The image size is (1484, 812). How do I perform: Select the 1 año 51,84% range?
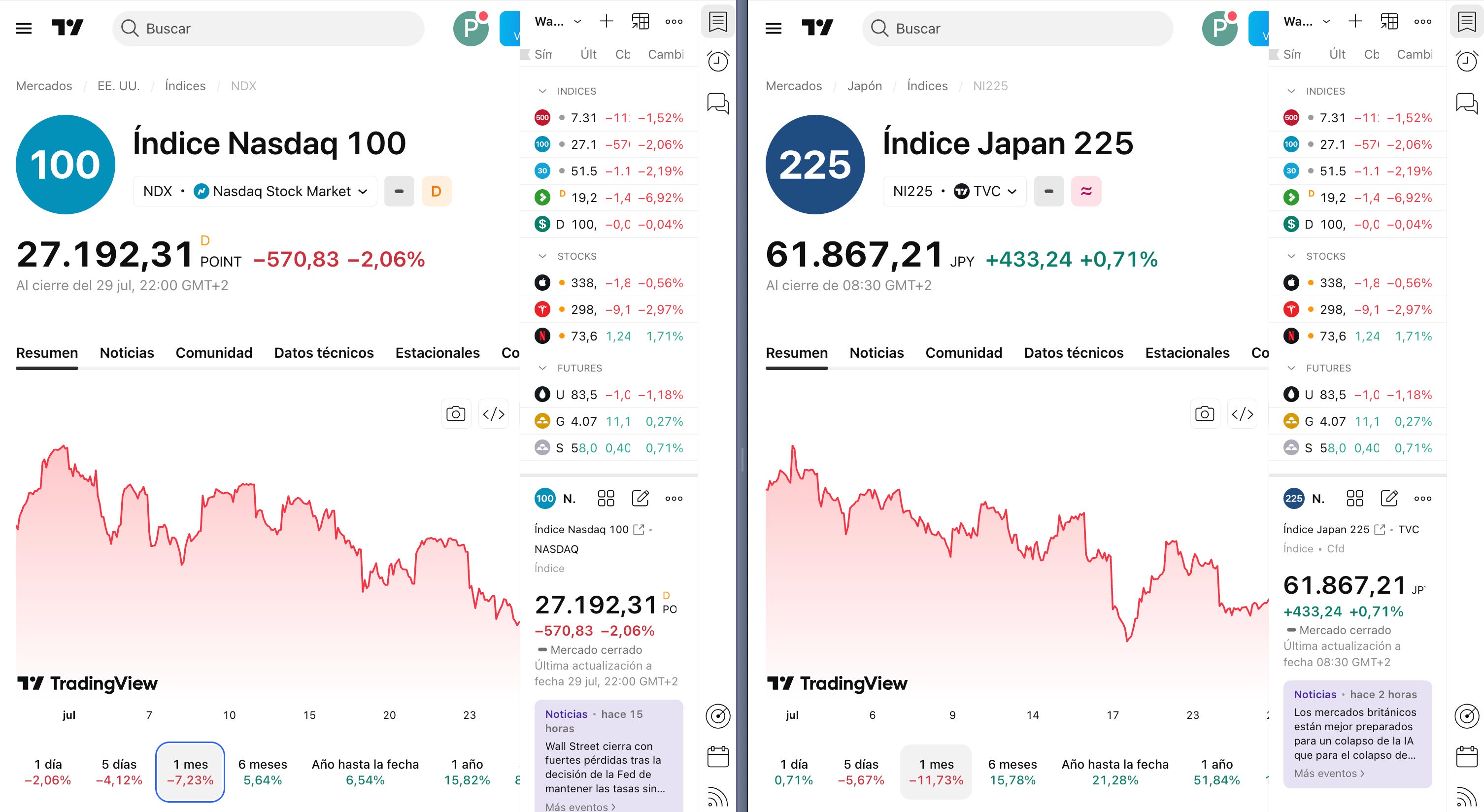[1216, 772]
